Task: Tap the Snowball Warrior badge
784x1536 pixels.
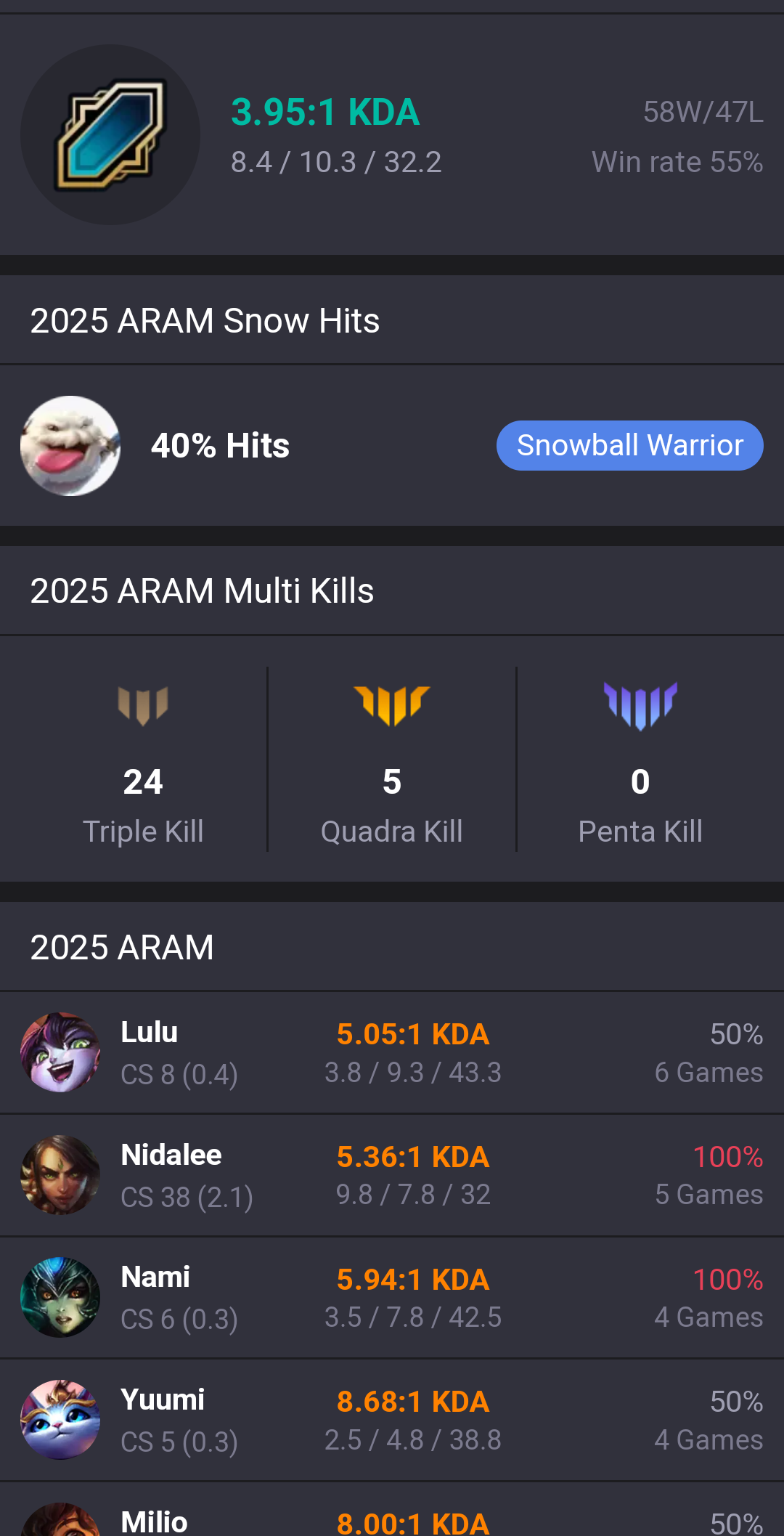Action: [x=629, y=445]
